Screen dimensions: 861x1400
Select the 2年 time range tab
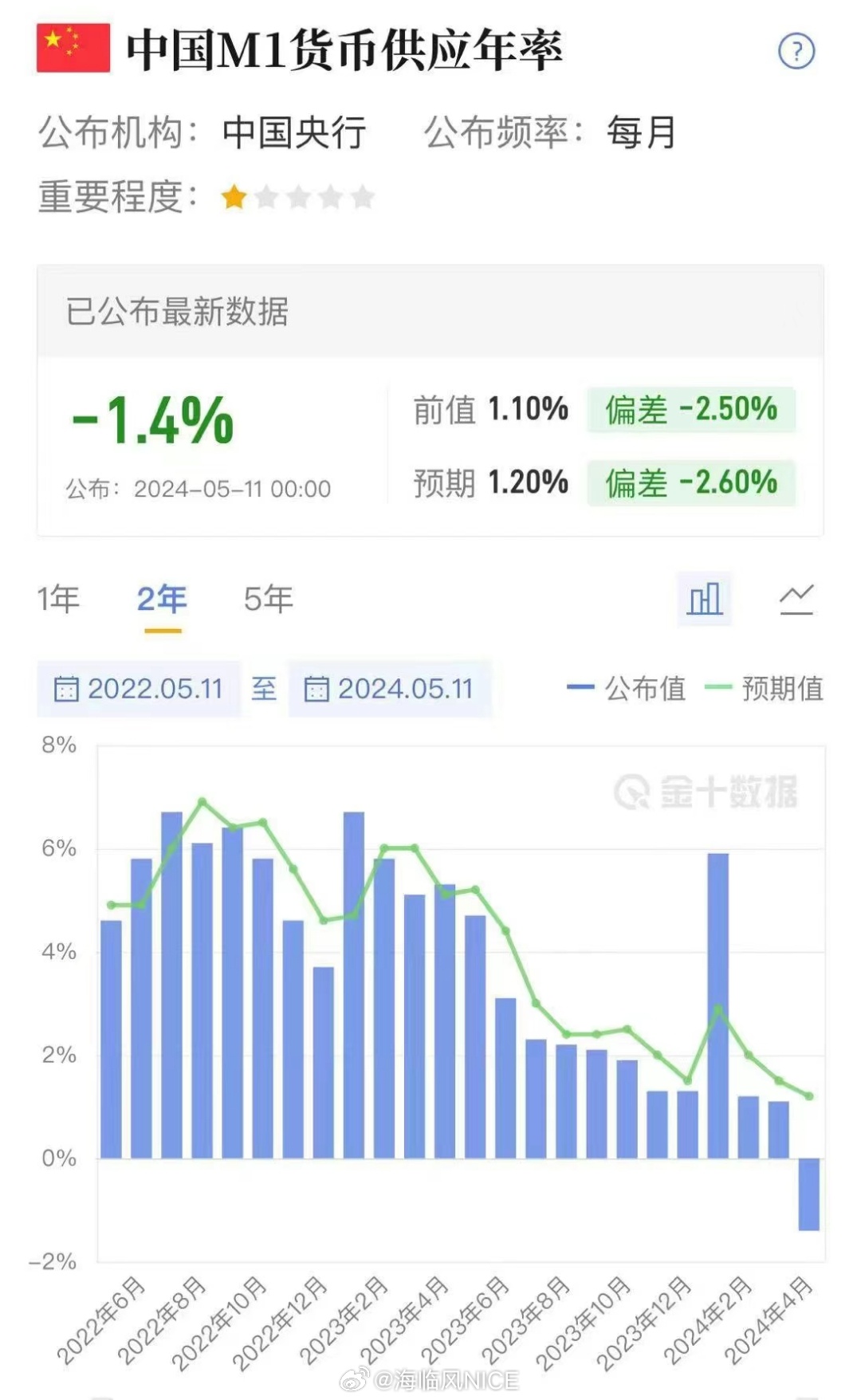pos(162,599)
